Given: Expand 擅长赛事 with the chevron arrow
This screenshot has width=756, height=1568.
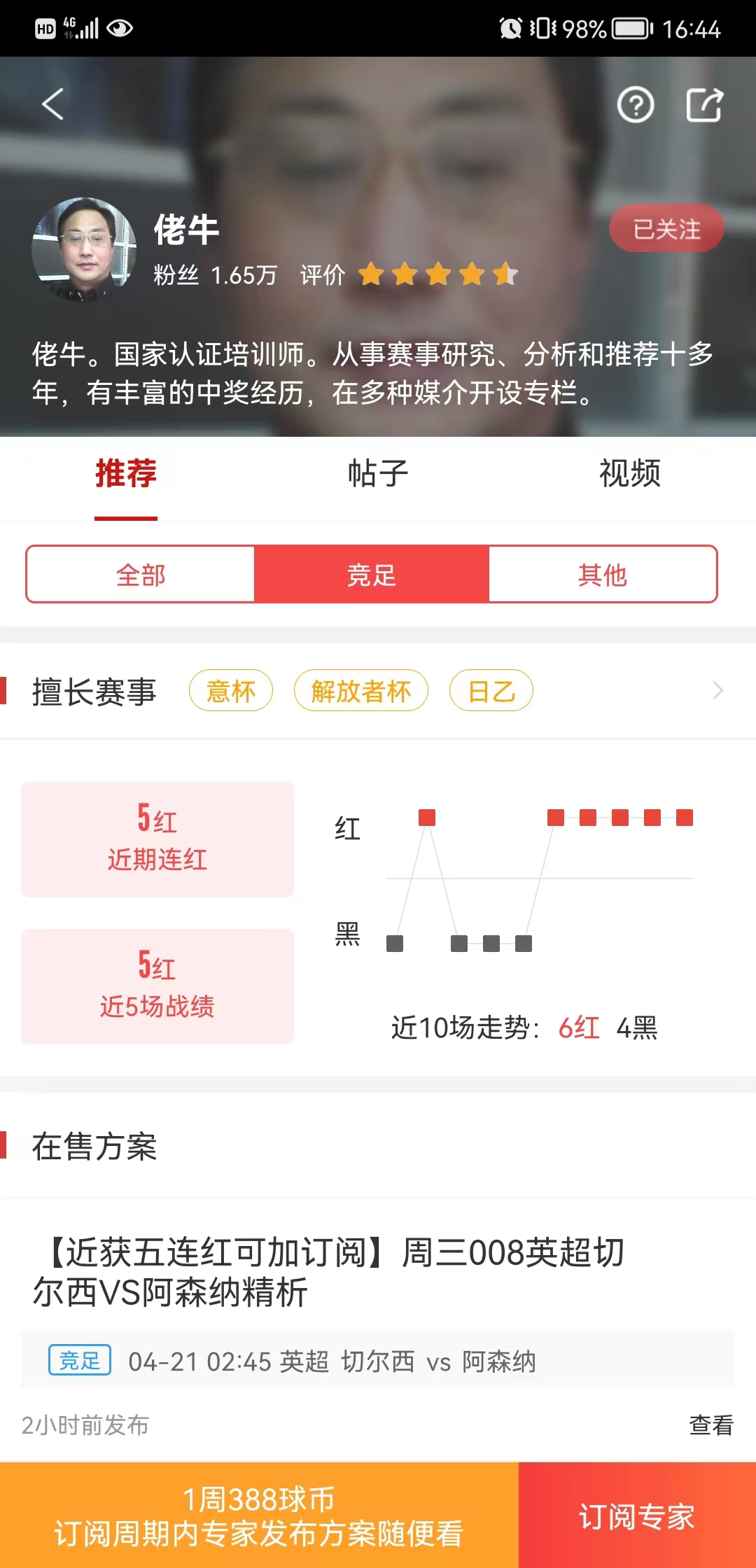Looking at the screenshot, I should click(717, 691).
